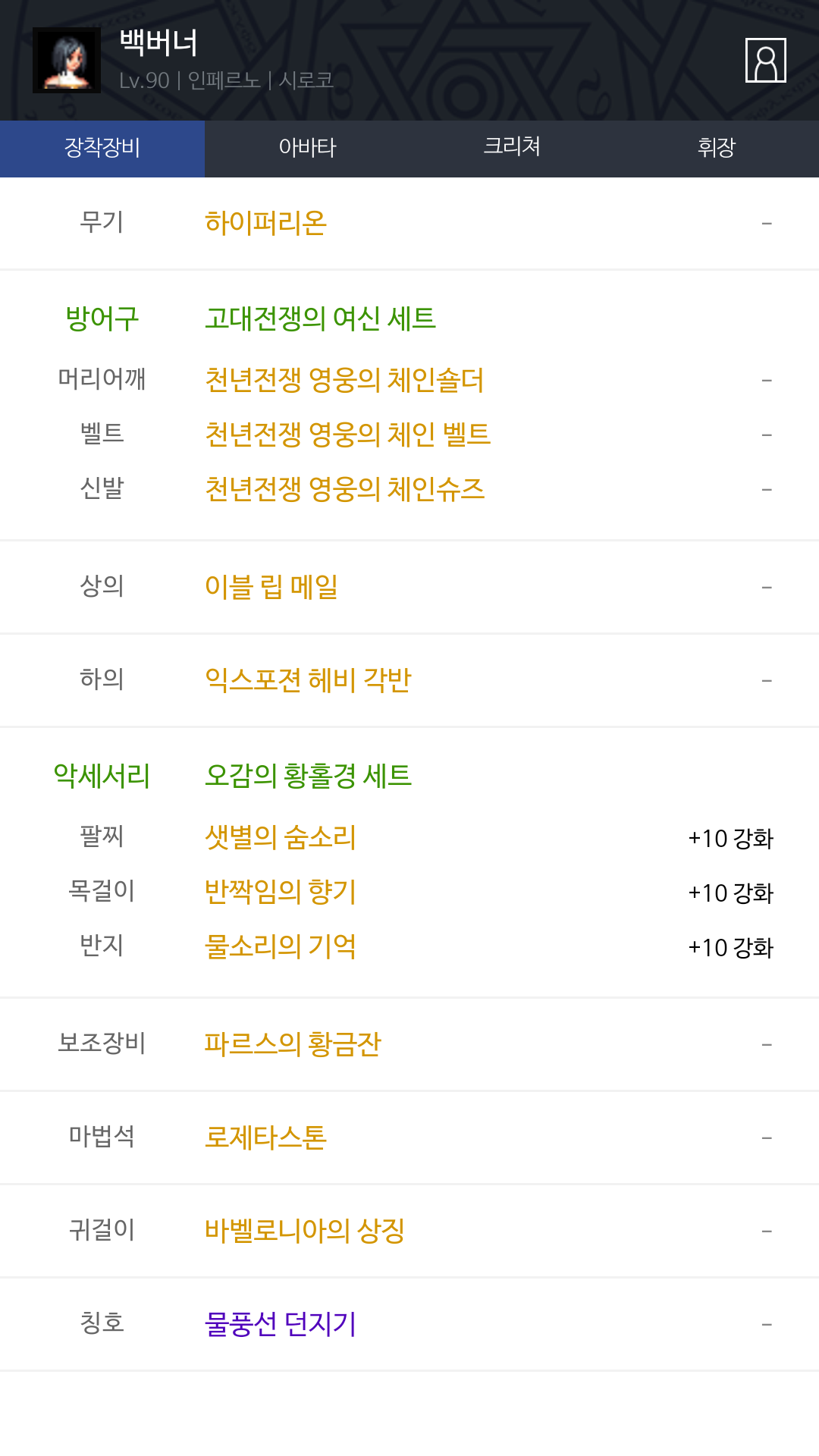Open the 휘장 tab
Image resolution: width=819 pixels, height=1456 pixels.
[717, 149]
